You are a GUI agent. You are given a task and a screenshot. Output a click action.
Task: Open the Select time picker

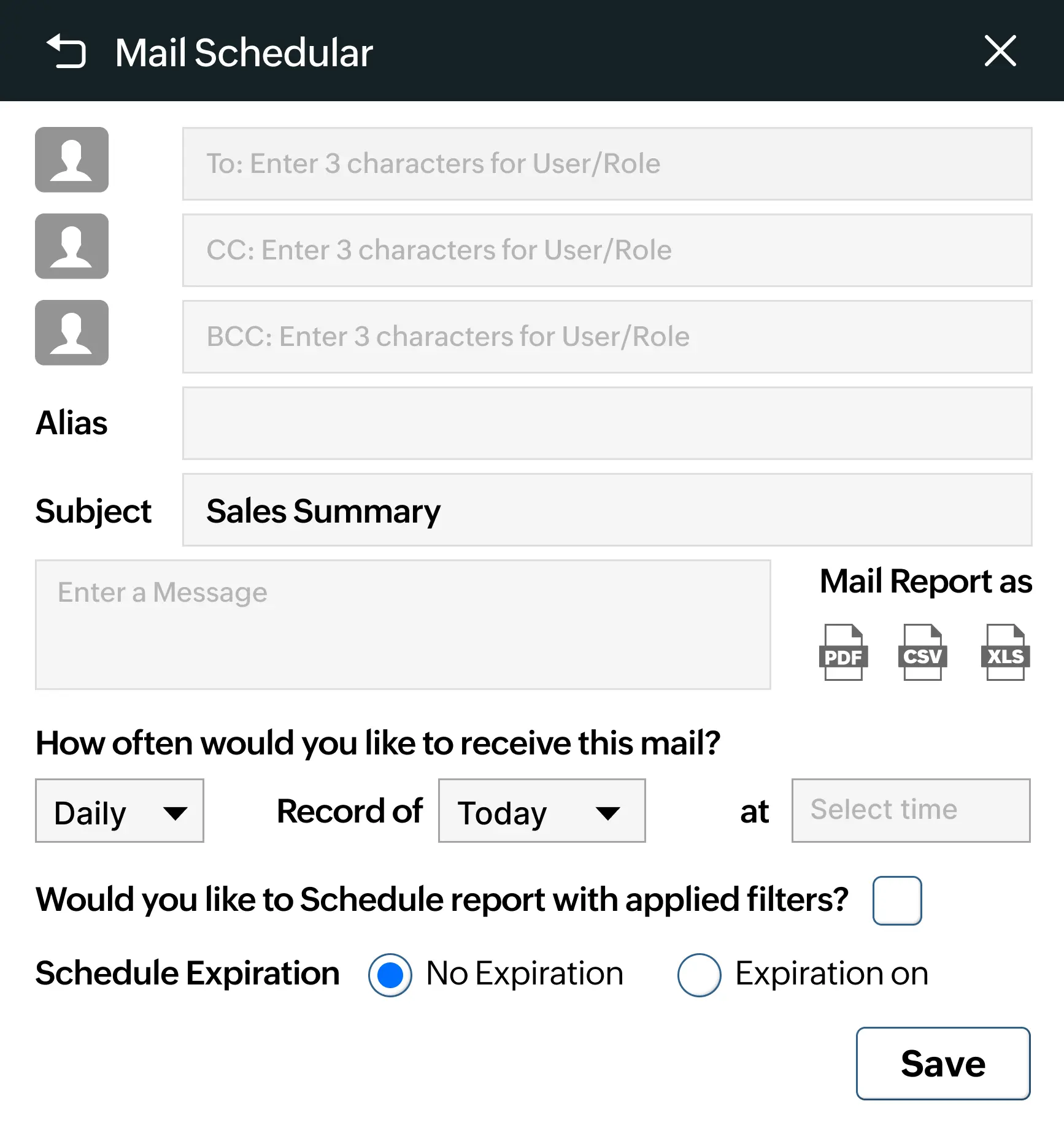coord(911,810)
